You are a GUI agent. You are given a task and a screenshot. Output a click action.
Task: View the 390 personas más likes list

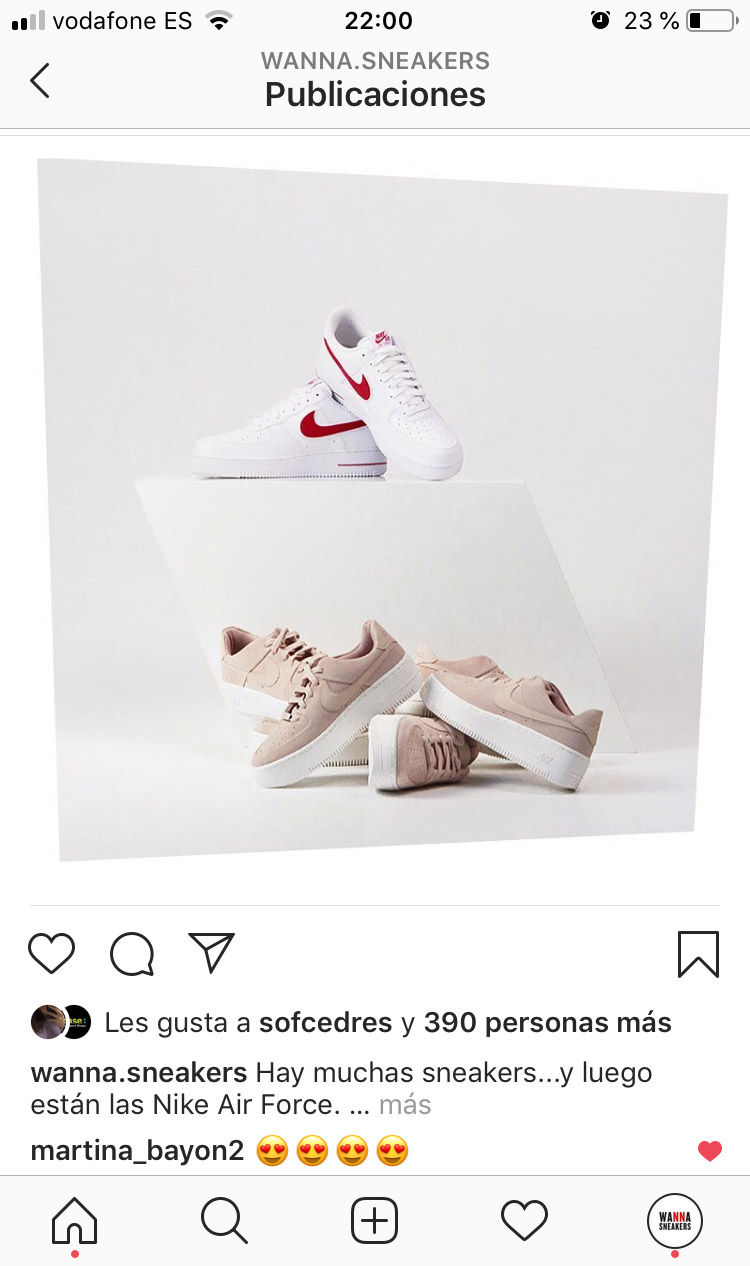coord(547,1023)
